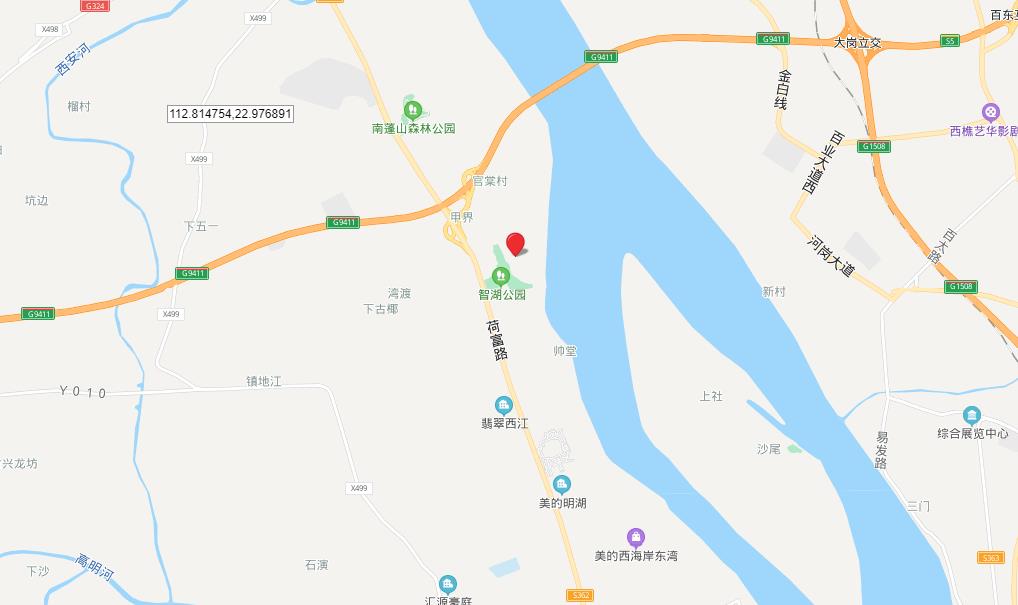1018x605 pixels.
Task: Select the 翡翠西江 residence icon
Action: [x=504, y=404]
